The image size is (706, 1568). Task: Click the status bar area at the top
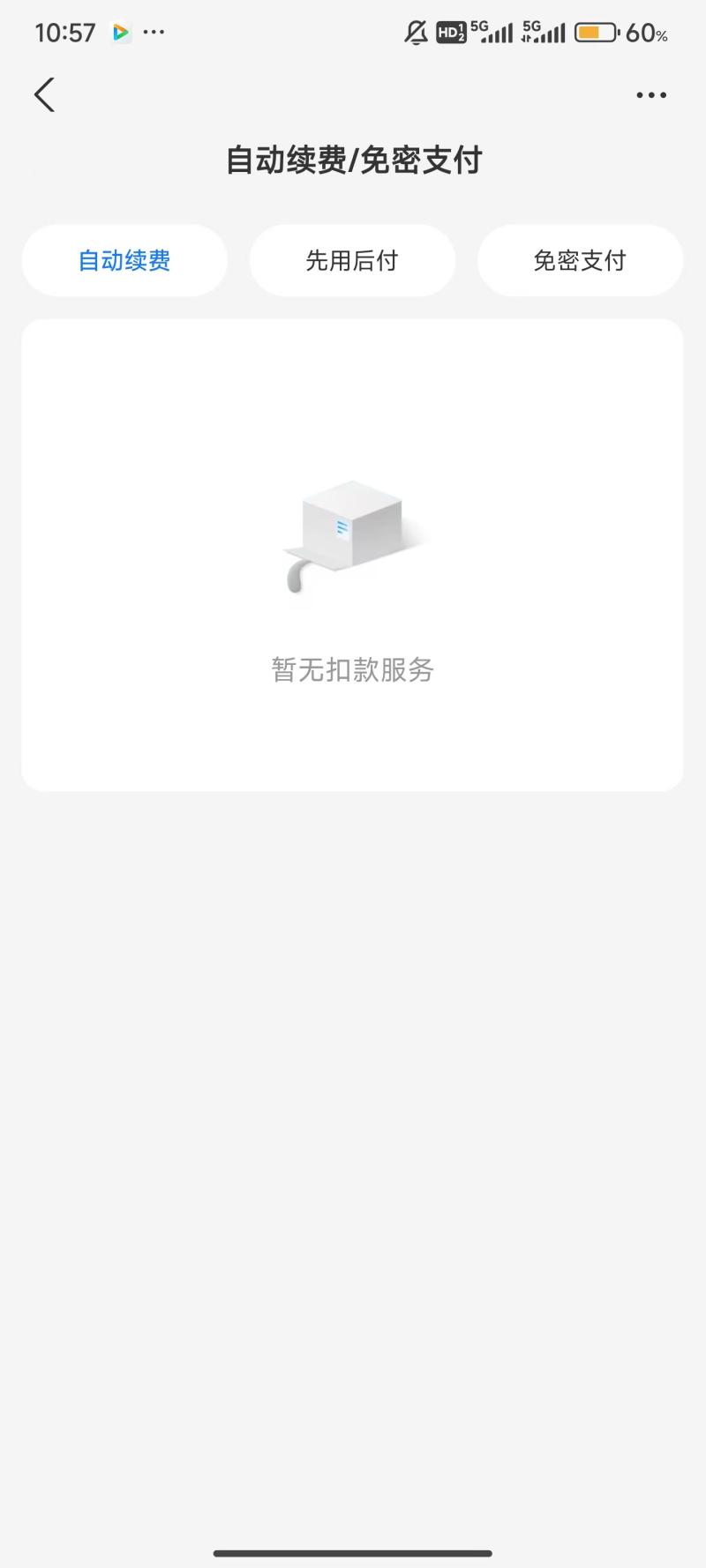click(353, 32)
